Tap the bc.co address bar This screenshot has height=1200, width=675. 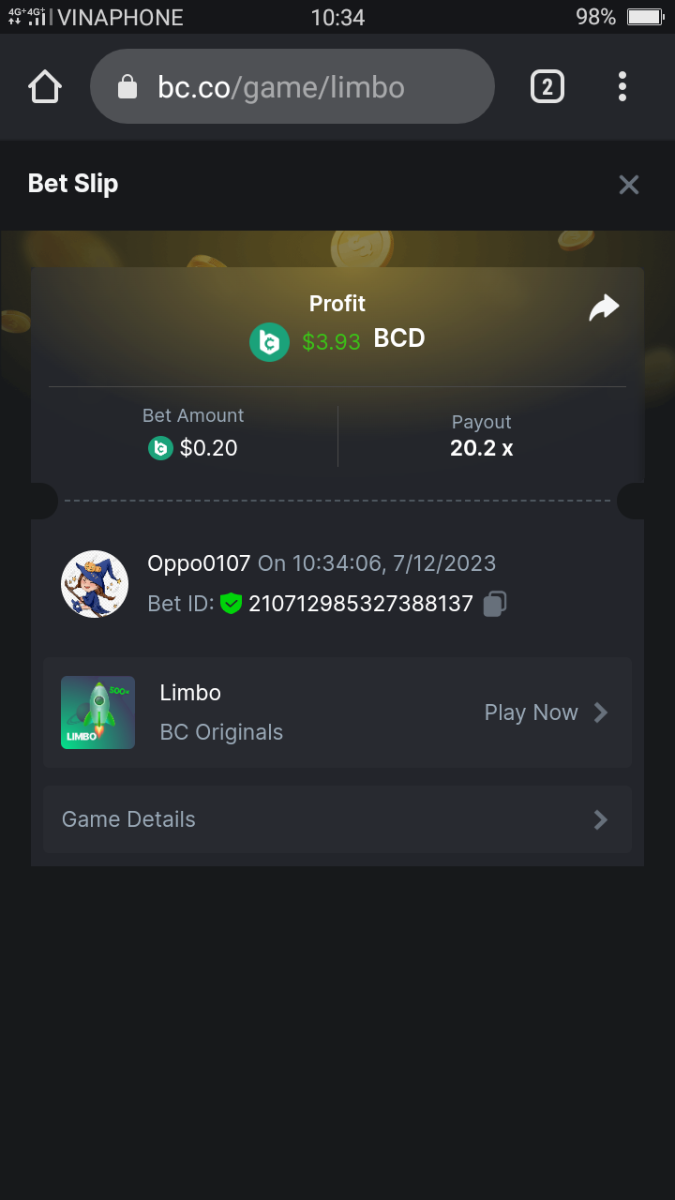click(x=292, y=87)
